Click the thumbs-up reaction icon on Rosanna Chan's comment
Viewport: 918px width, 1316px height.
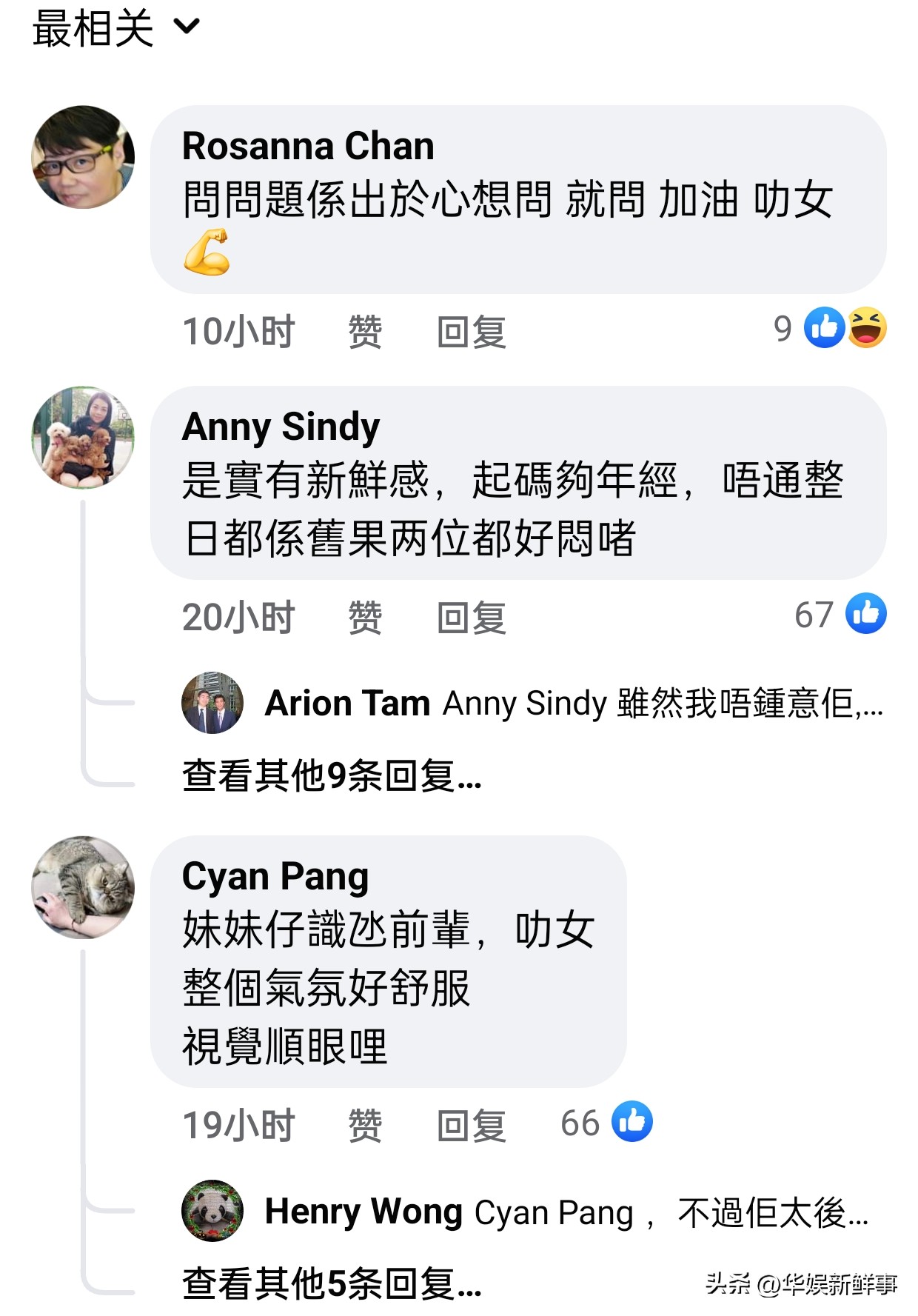824,327
